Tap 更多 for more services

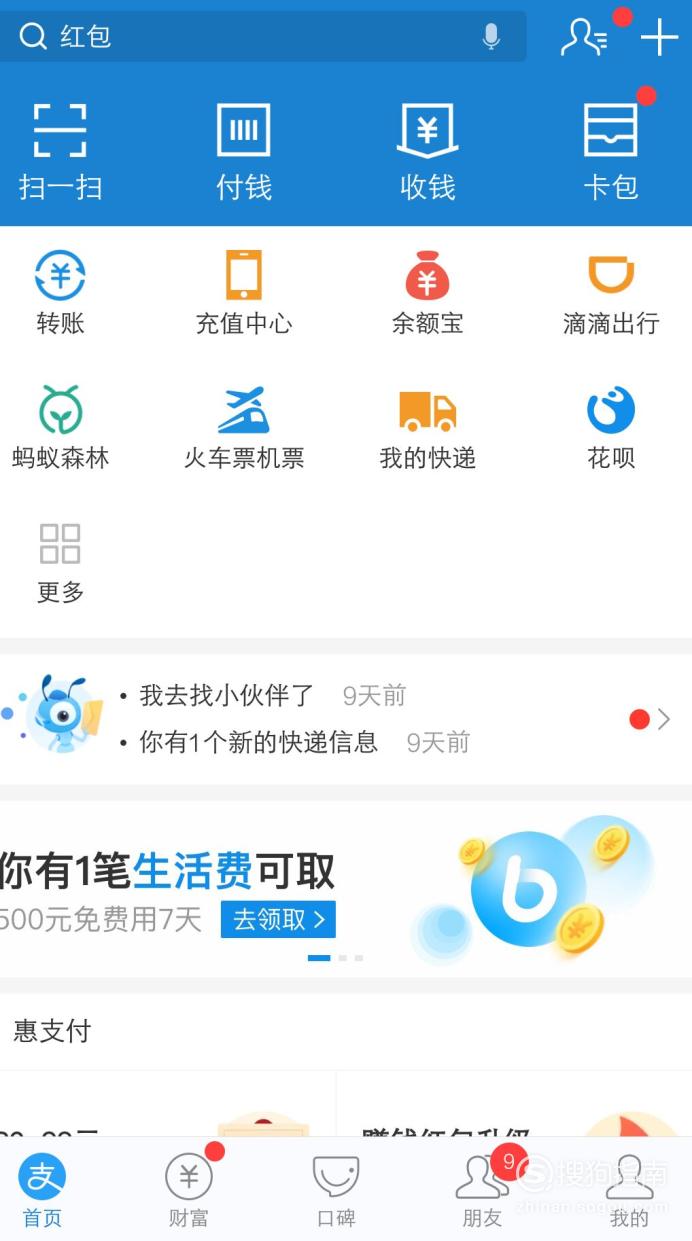pyautogui.click(x=60, y=563)
